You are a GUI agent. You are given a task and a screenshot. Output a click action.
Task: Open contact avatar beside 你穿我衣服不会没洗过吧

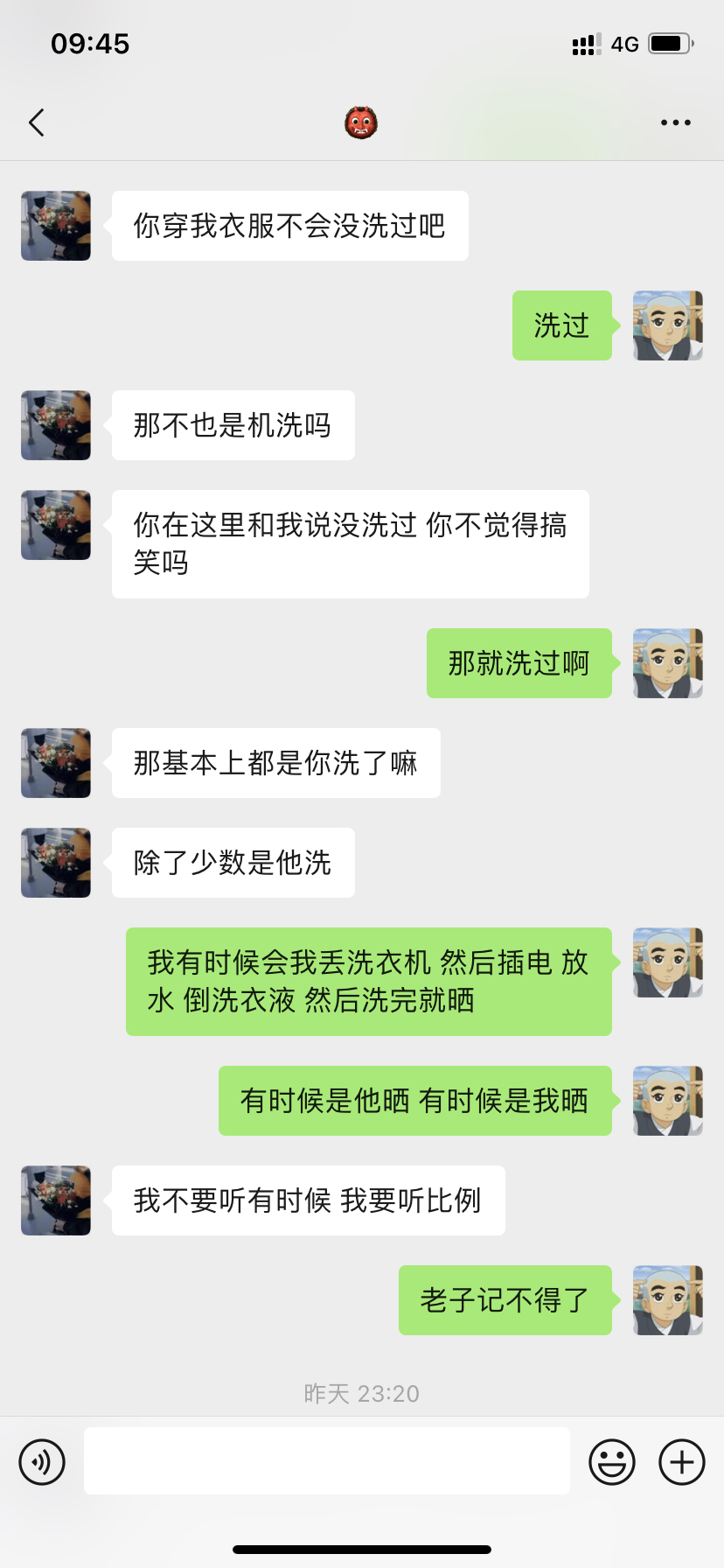(56, 226)
